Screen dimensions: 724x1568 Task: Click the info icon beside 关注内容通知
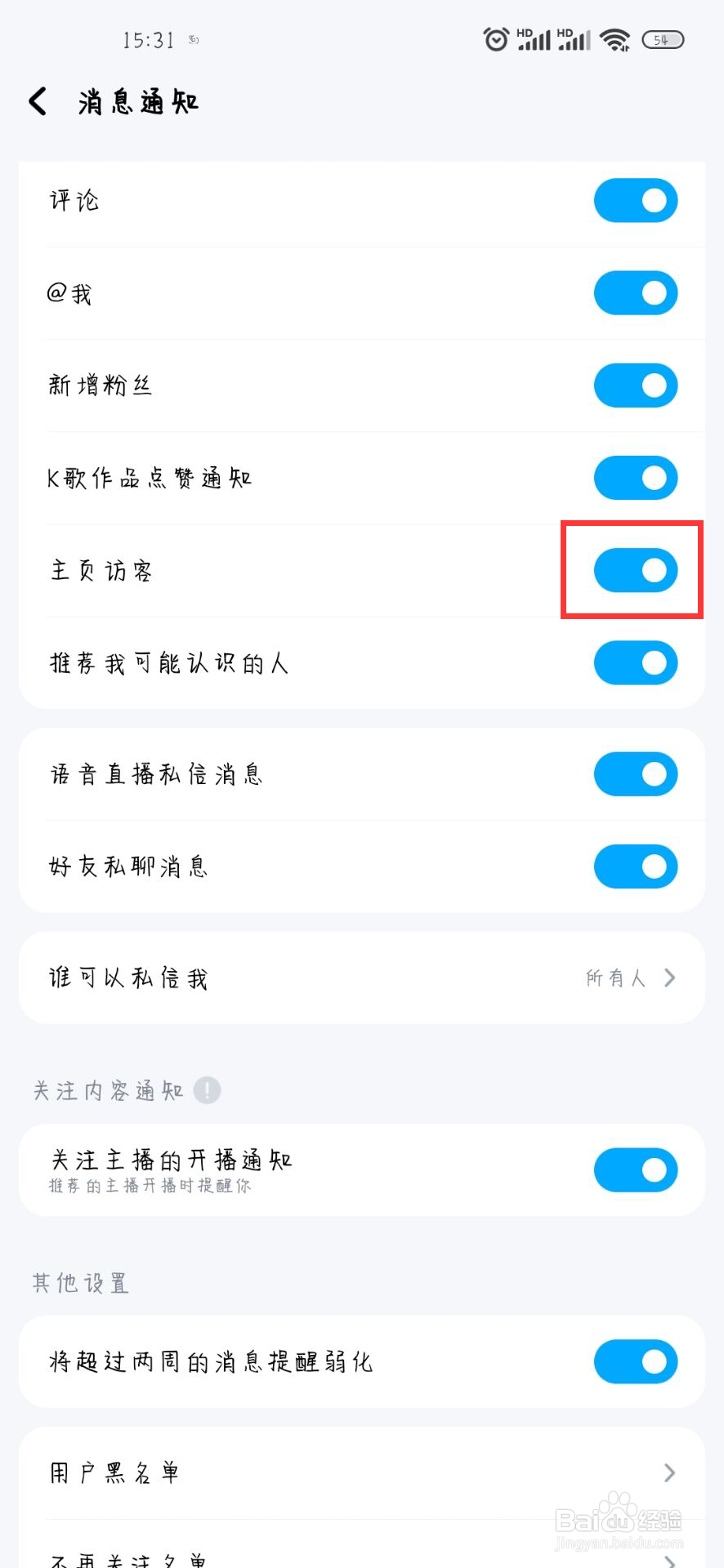[x=207, y=1089]
